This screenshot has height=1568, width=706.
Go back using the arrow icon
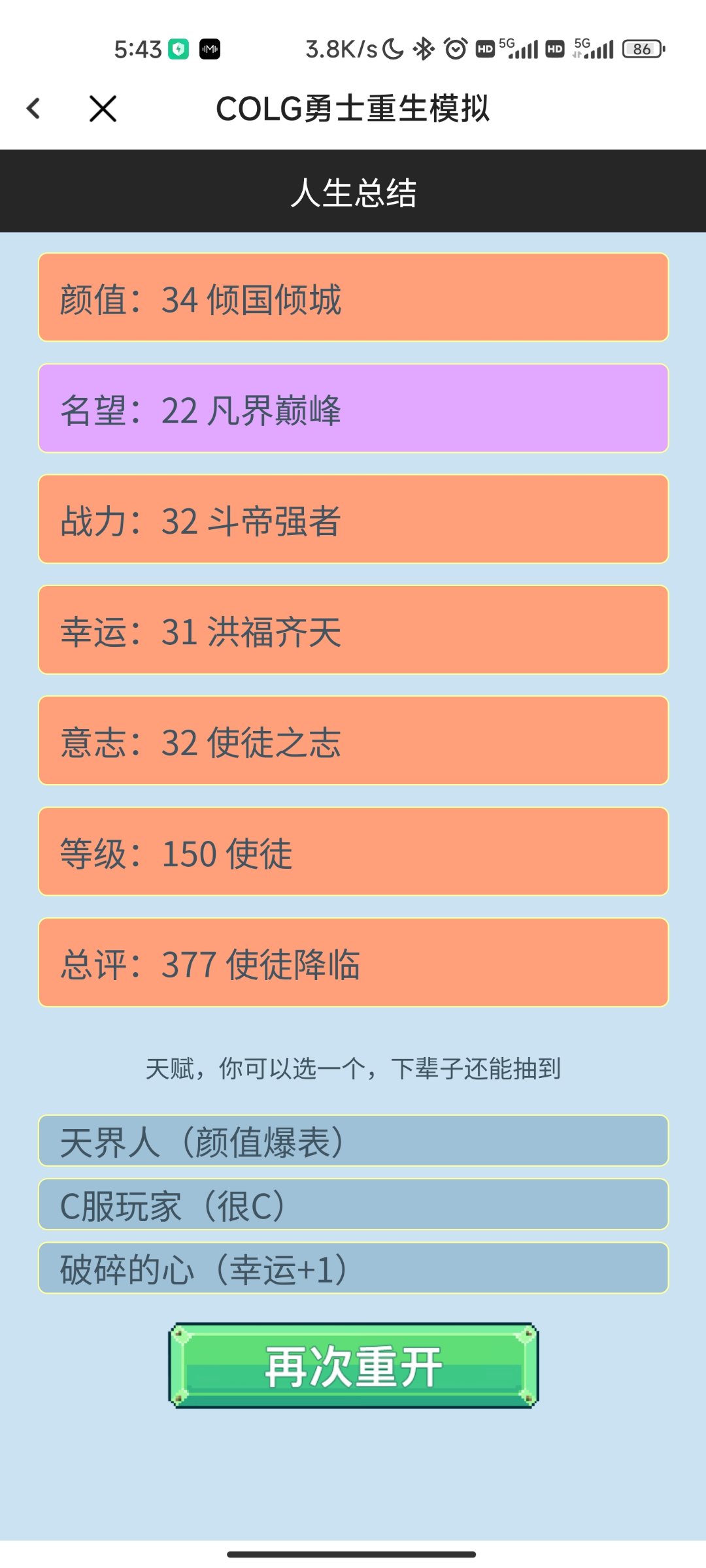click(34, 108)
